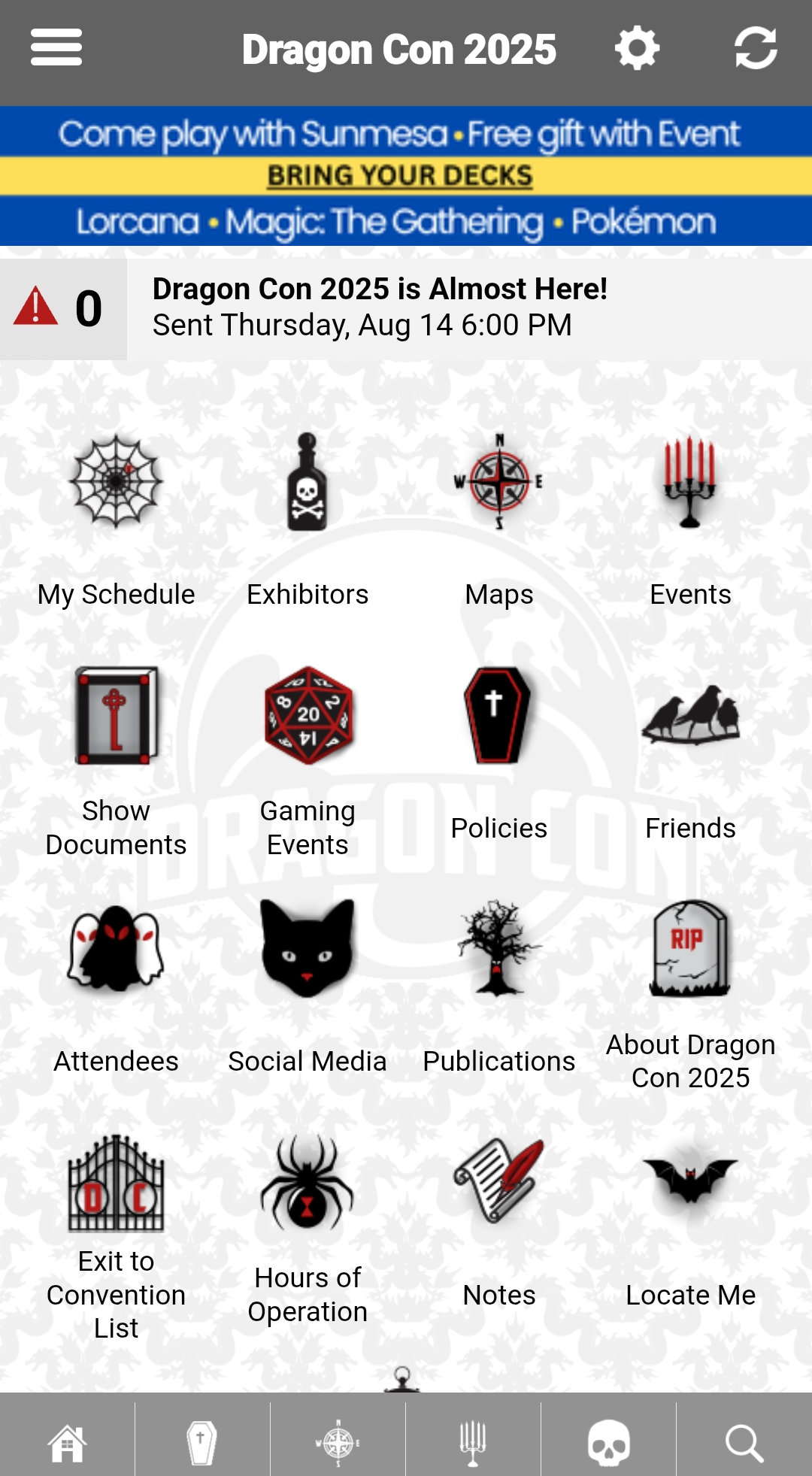The image size is (812, 1476).
Task: Tap the home icon in bottom bar
Action: tap(68, 1442)
